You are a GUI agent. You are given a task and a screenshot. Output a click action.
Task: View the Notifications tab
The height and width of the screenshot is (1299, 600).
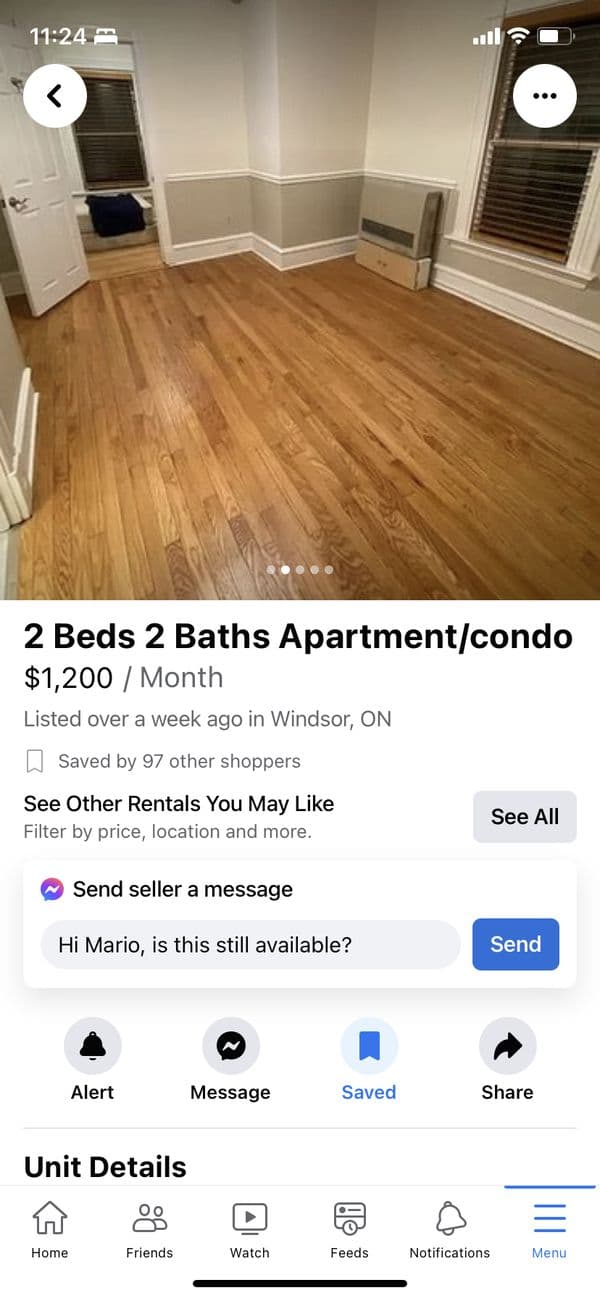coord(450,1230)
